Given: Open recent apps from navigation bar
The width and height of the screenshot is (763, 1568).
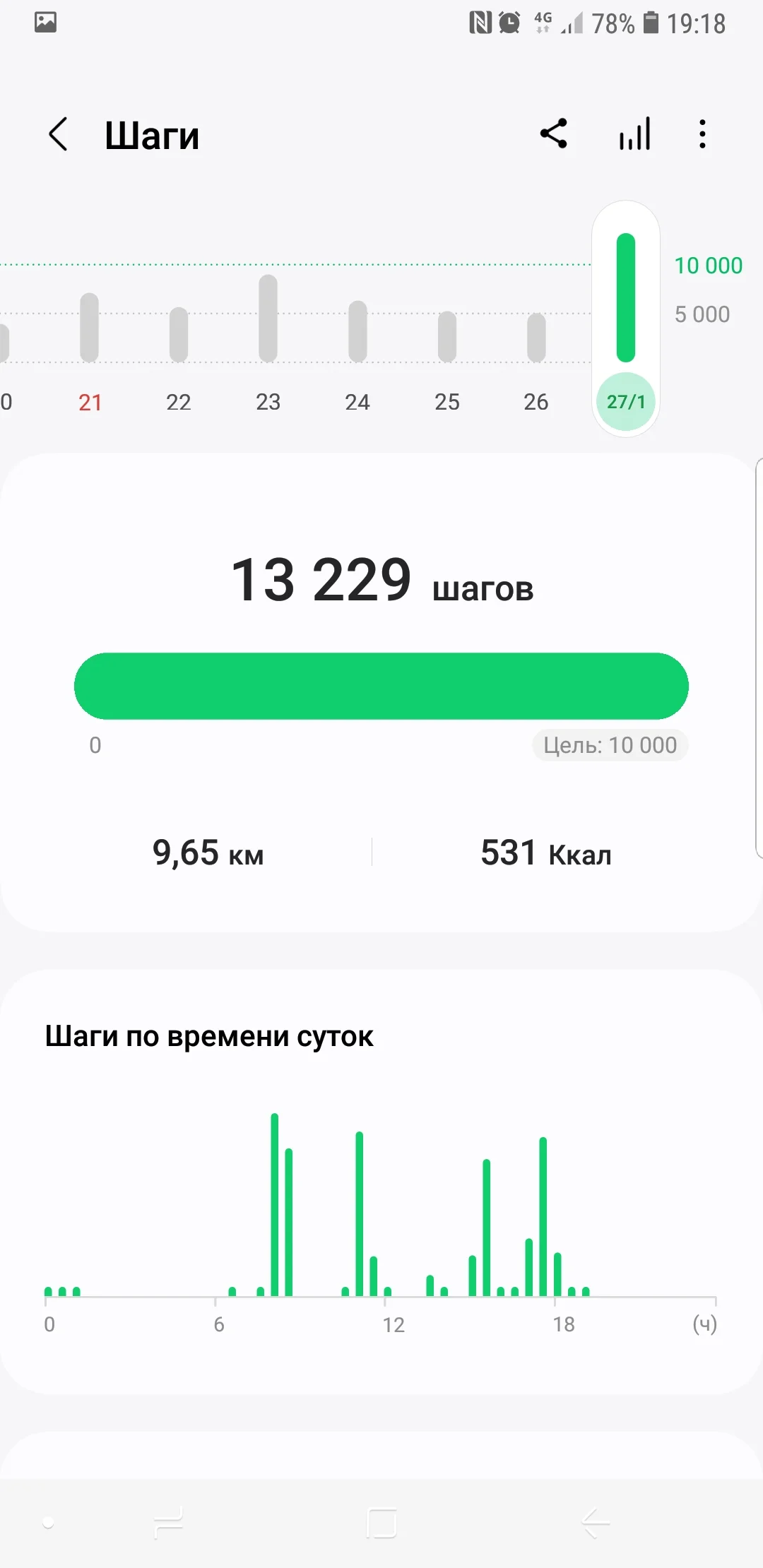Looking at the screenshot, I should [x=168, y=1523].
